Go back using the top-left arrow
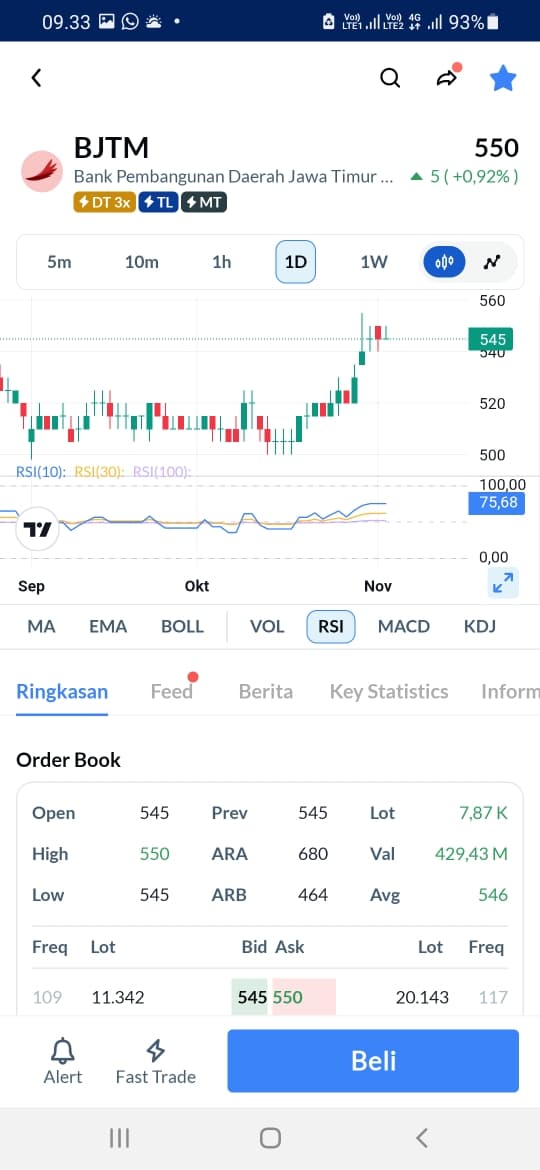This screenshot has width=540, height=1170. pos(36,78)
